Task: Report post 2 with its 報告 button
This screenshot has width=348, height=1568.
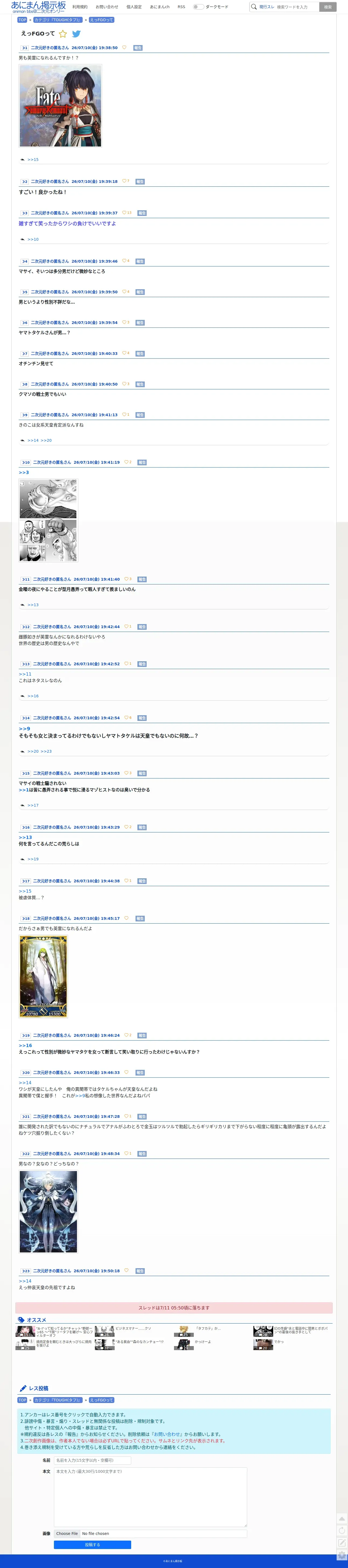Action: 140,182
